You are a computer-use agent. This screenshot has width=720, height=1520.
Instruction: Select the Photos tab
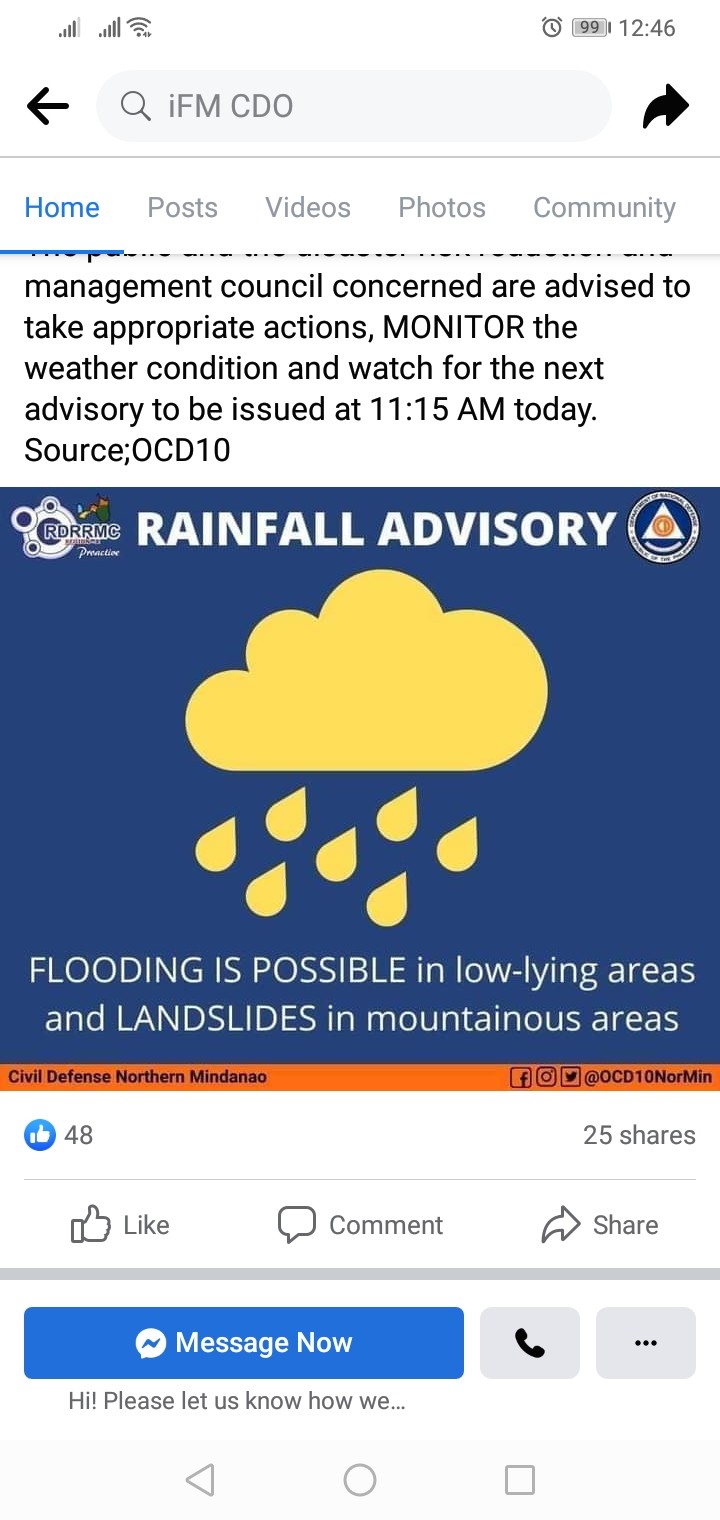[x=442, y=207]
